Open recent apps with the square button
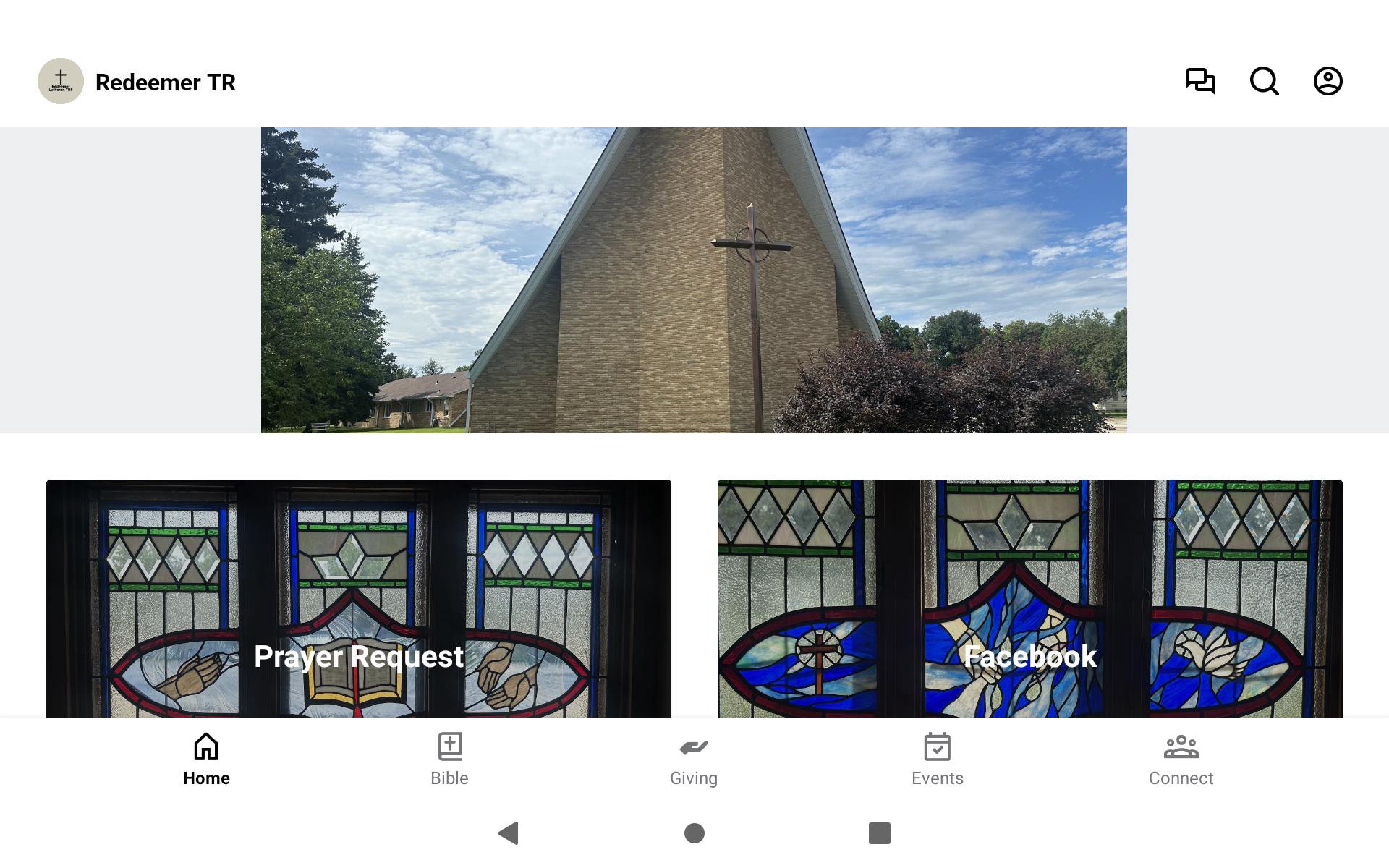 [879, 833]
